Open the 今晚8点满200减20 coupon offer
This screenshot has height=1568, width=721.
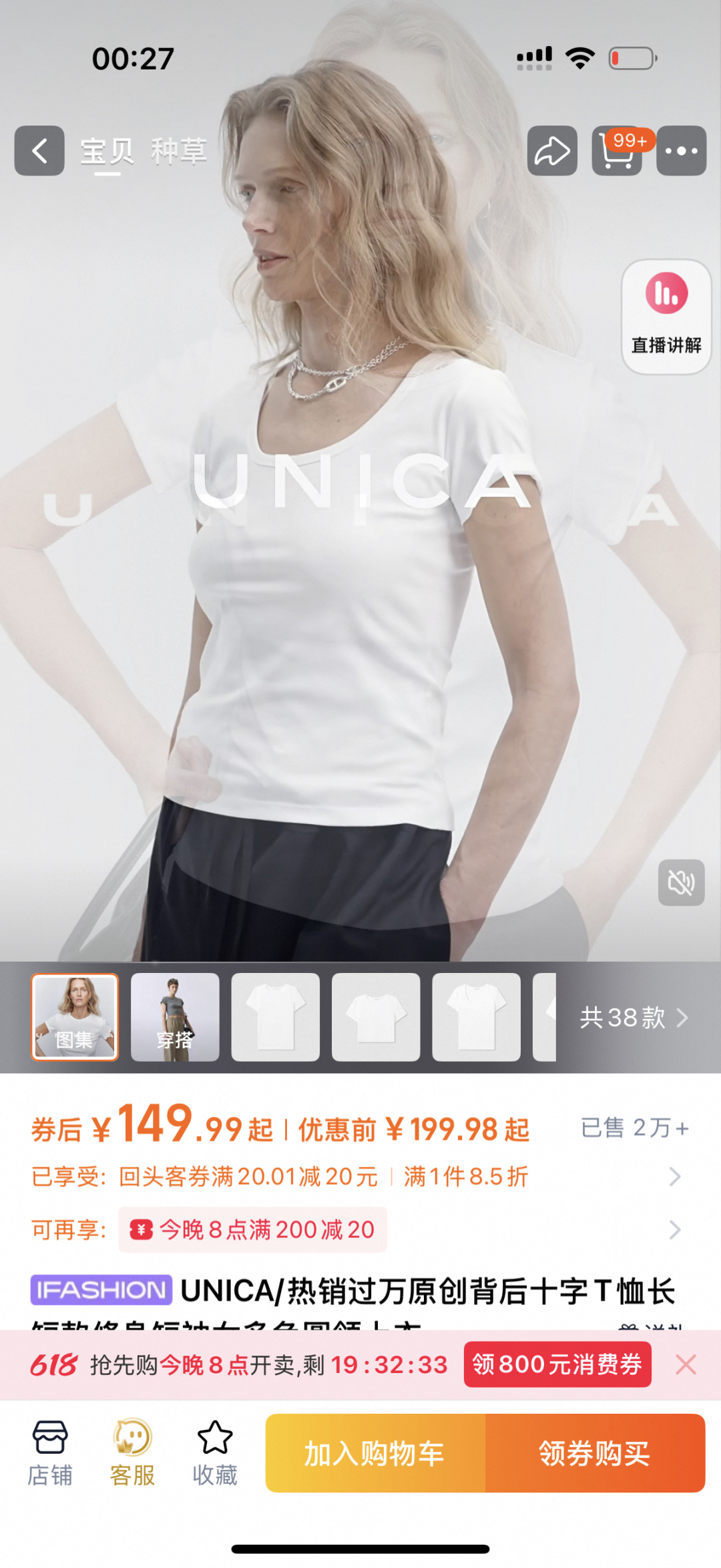(253, 1229)
